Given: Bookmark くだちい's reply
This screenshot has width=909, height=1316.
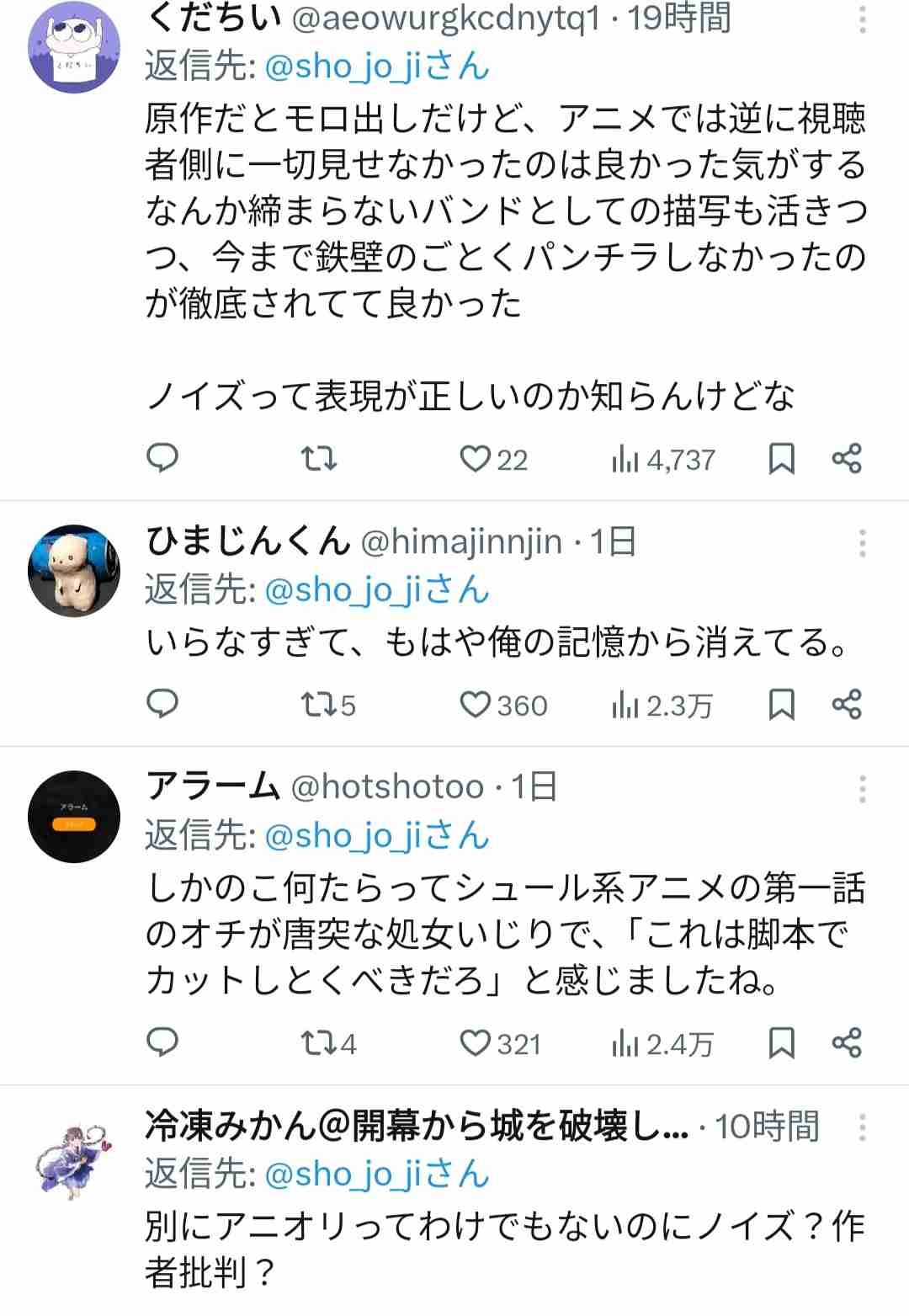Looking at the screenshot, I should click(x=782, y=459).
